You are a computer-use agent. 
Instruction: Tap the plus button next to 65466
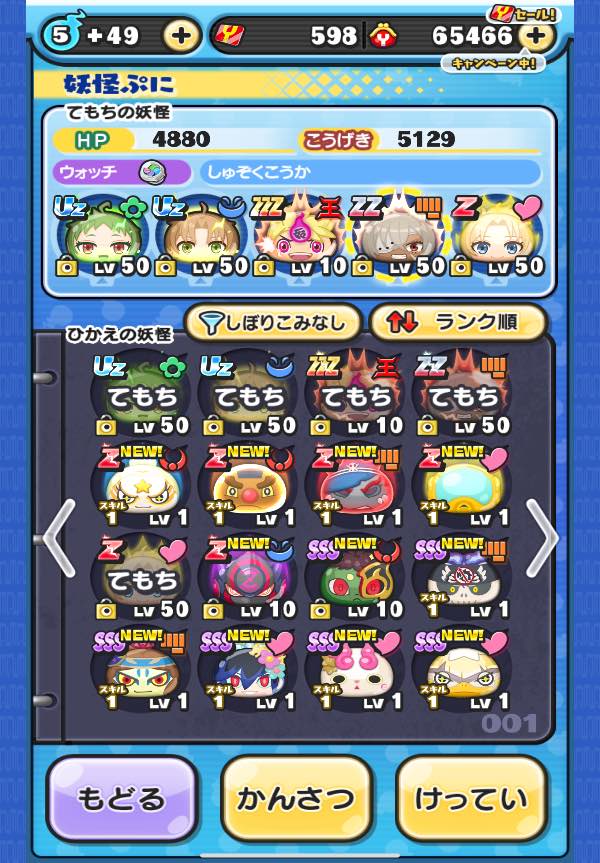coord(538,37)
